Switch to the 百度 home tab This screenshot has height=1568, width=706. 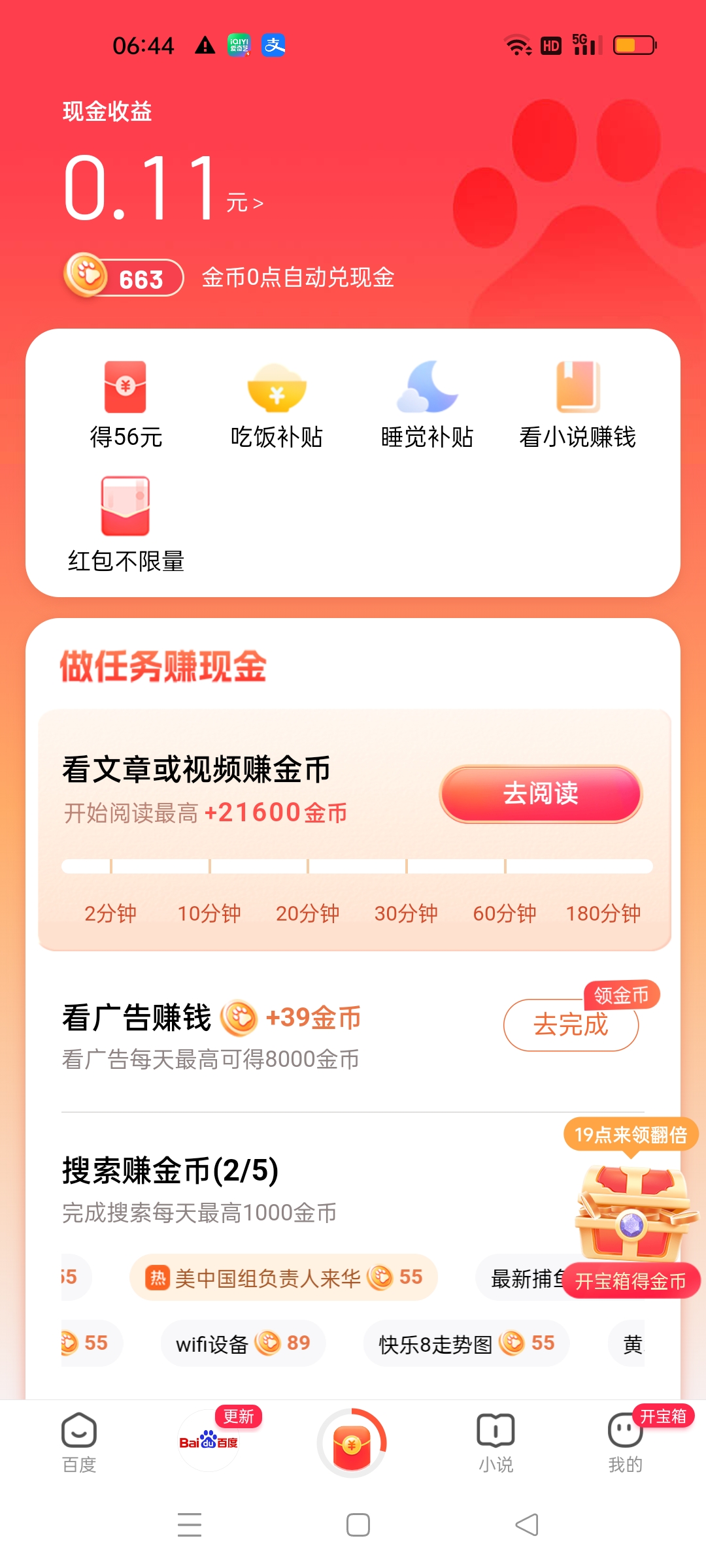tap(79, 1442)
